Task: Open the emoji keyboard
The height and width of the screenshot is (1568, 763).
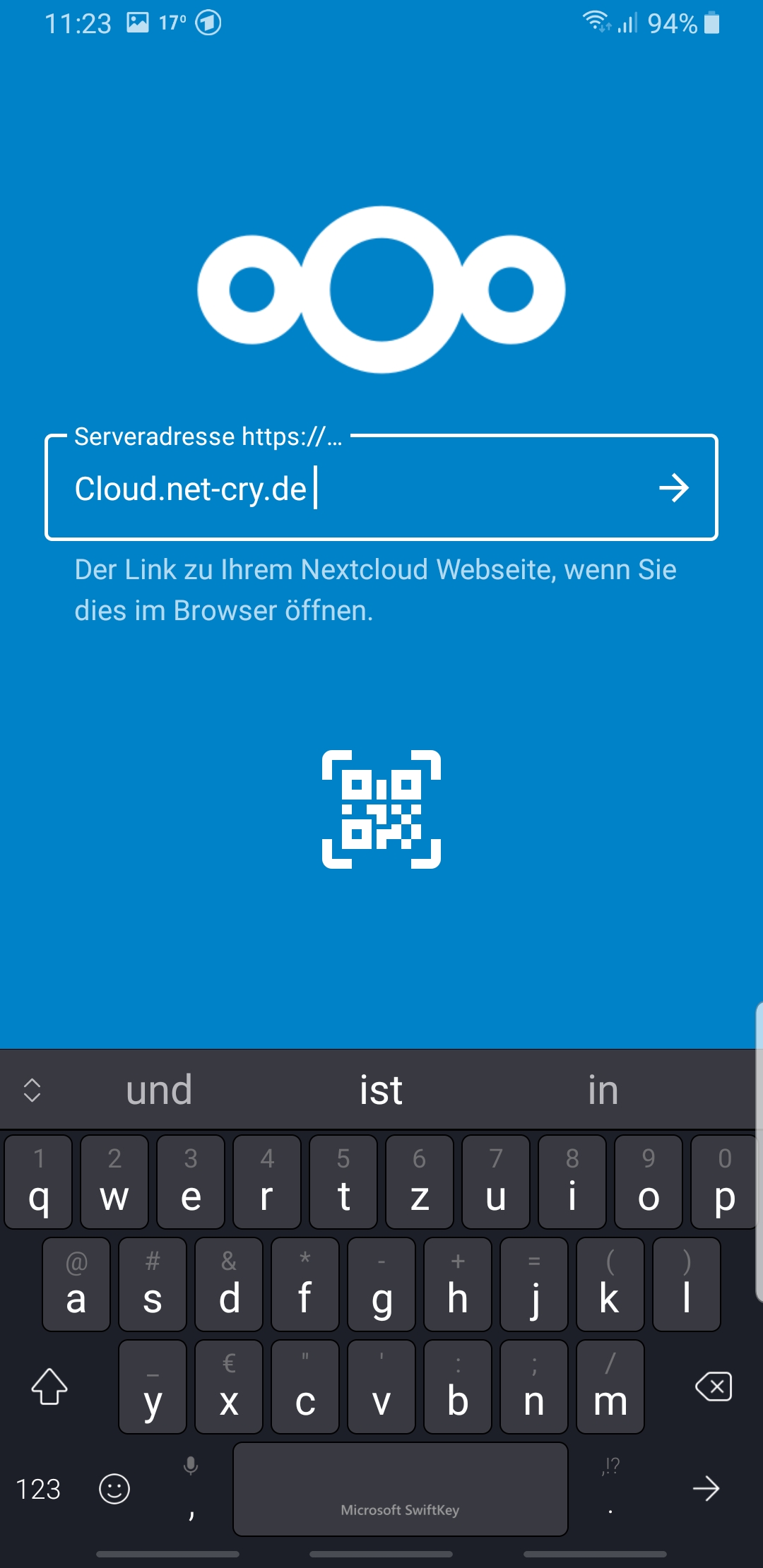Action: (114, 1489)
